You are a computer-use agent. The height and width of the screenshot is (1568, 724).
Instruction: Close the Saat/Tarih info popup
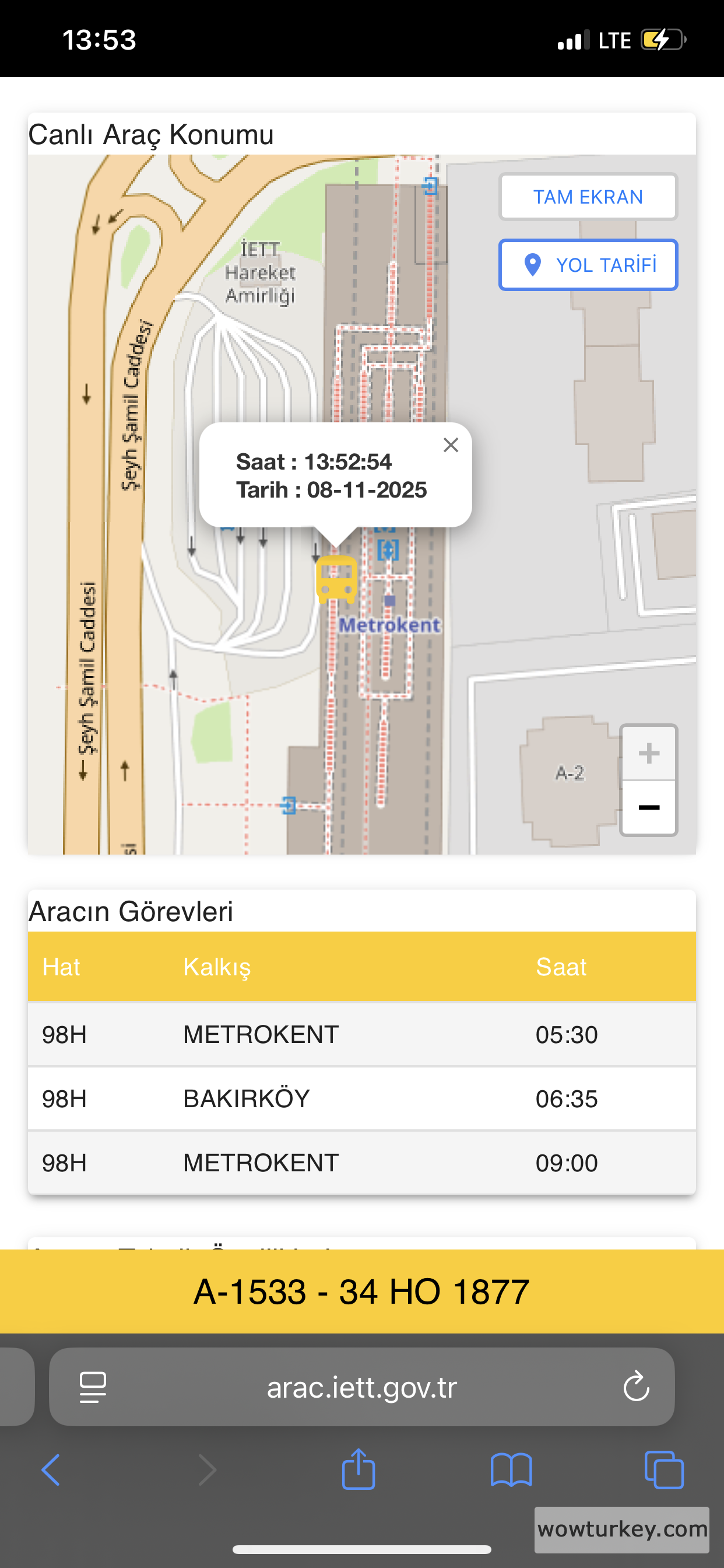click(x=451, y=445)
